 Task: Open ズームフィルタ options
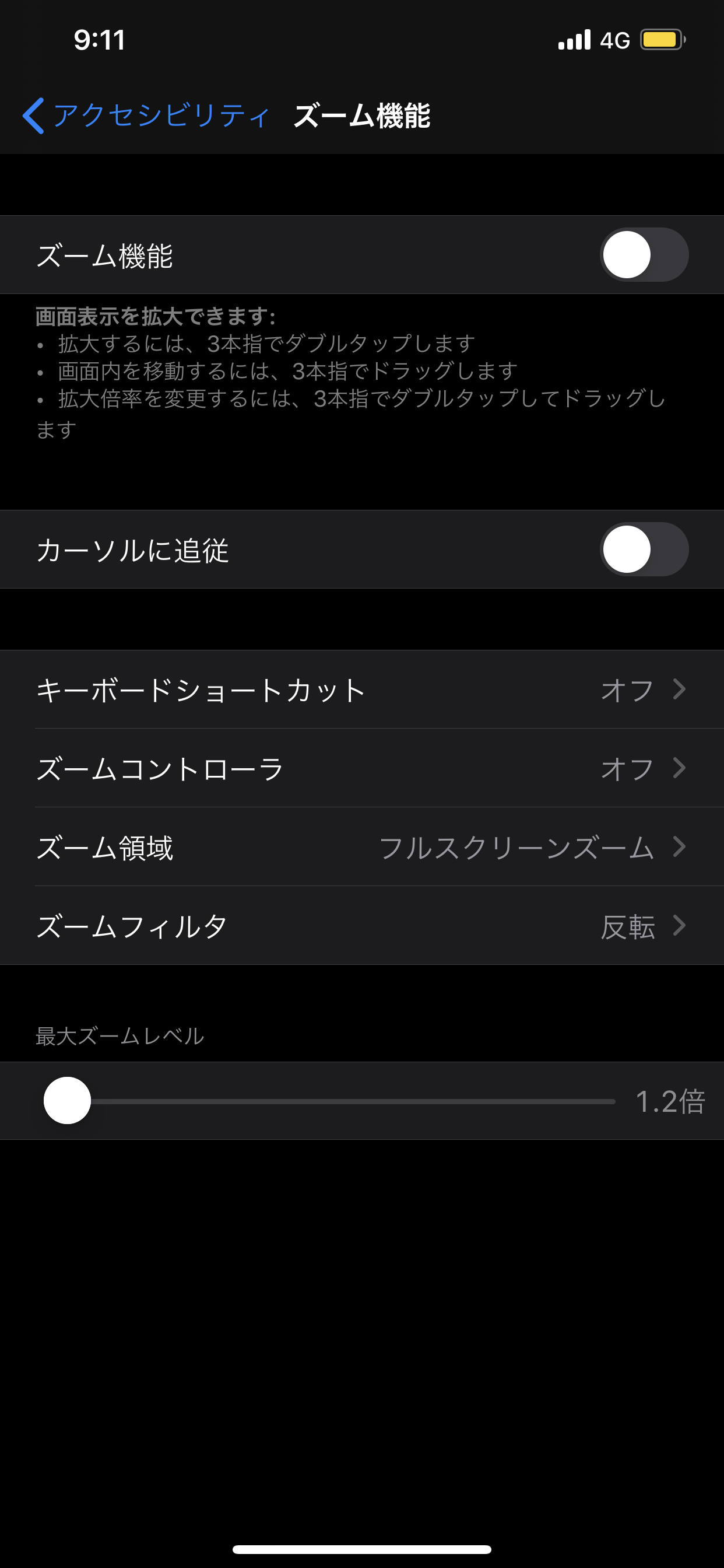point(361,925)
